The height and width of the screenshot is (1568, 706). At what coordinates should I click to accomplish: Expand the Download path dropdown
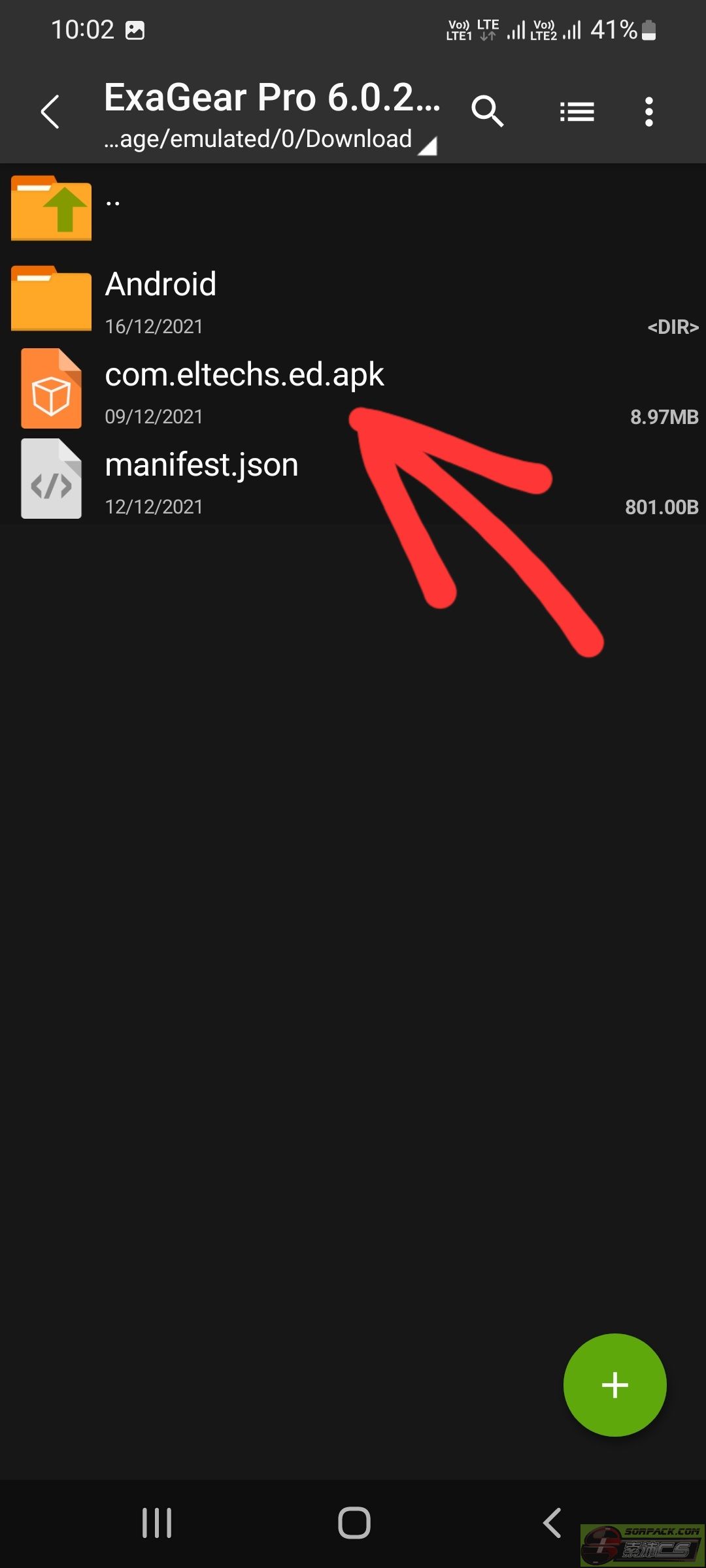(x=426, y=144)
